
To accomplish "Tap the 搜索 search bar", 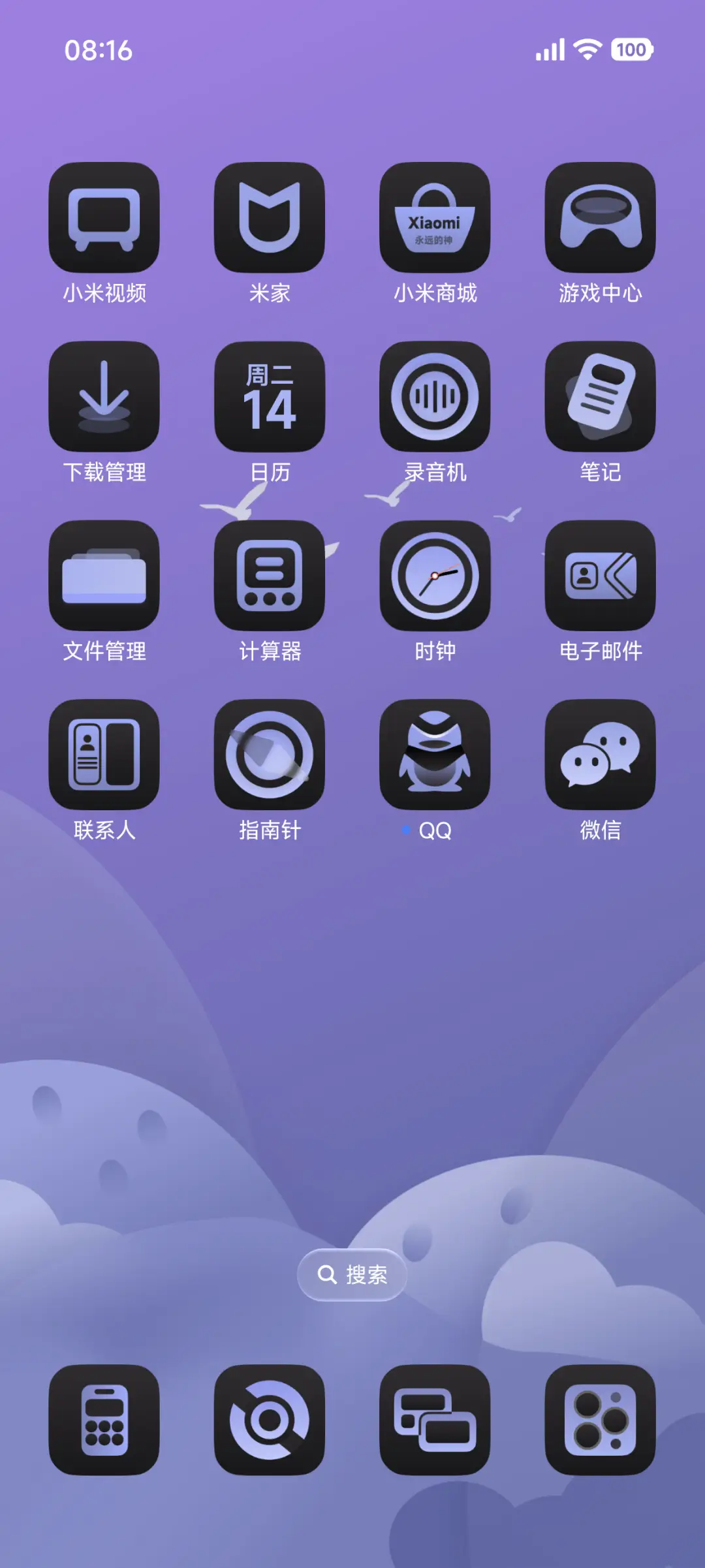I will pyautogui.click(x=352, y=1274).
